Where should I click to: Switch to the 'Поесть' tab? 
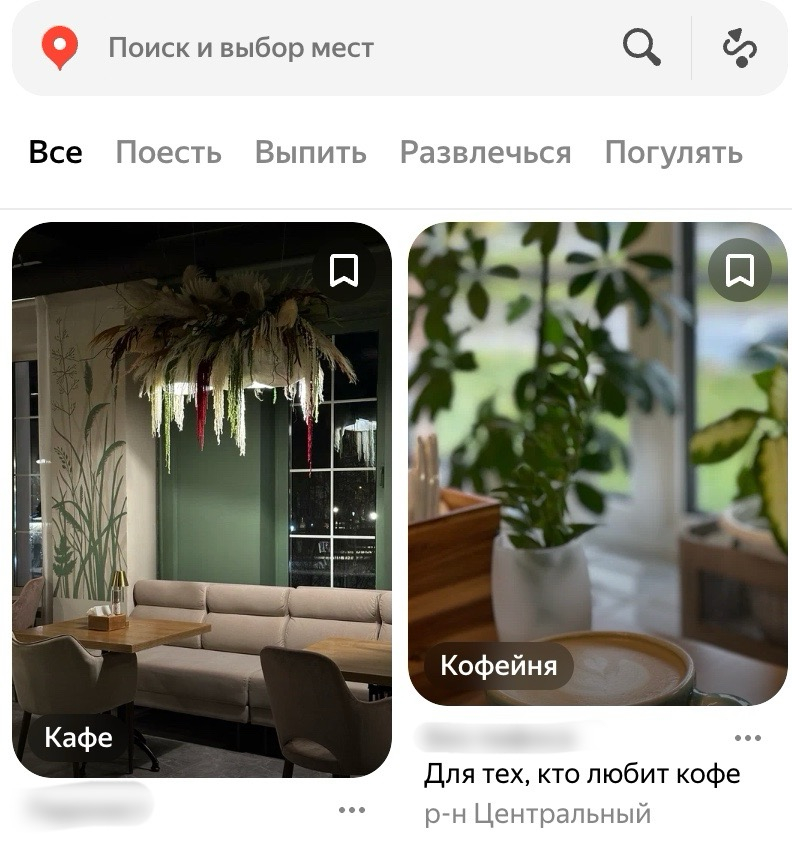pyautogui.click(x=168, y=153)
